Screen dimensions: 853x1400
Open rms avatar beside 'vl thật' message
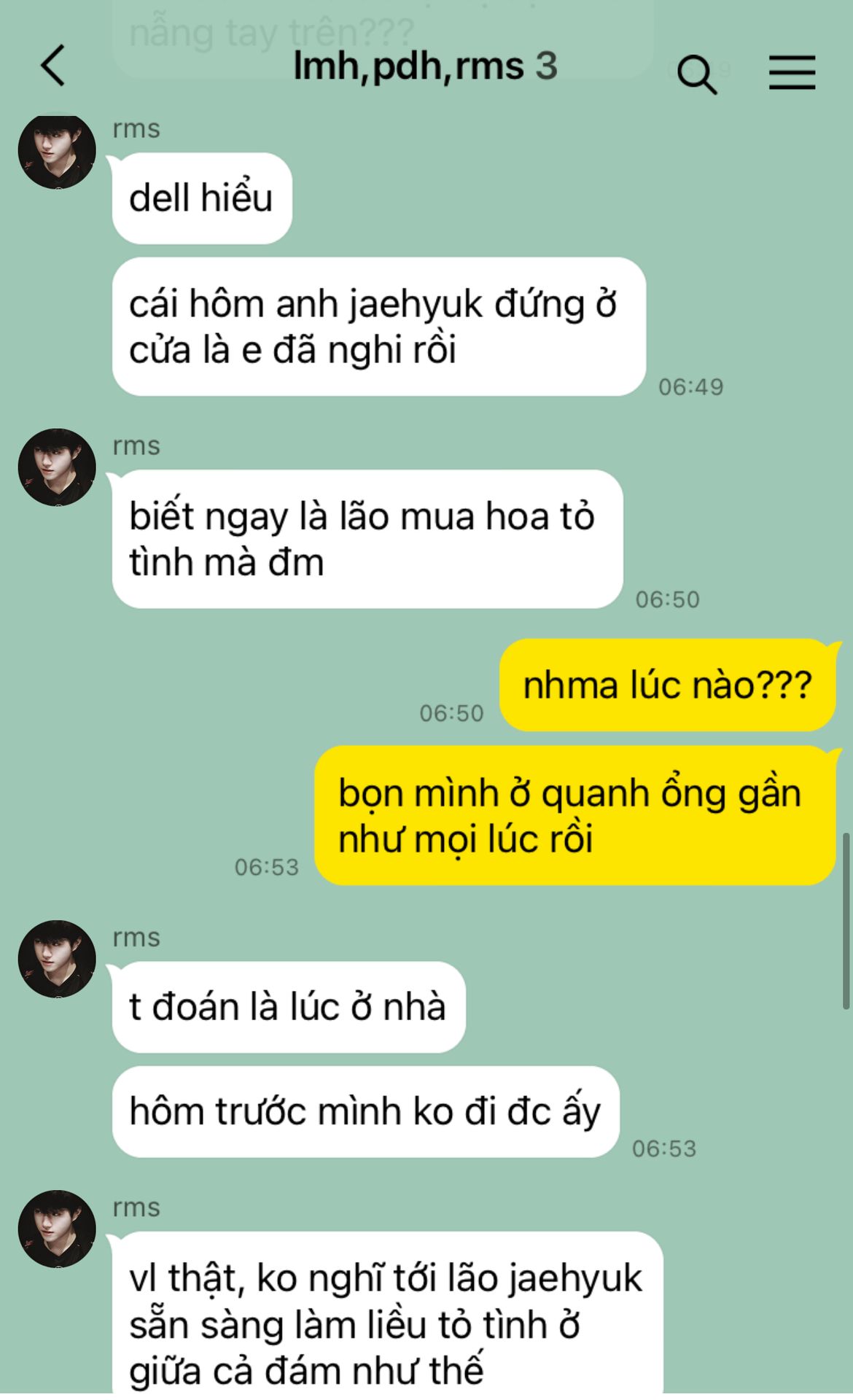click(x=57, y=1229)
